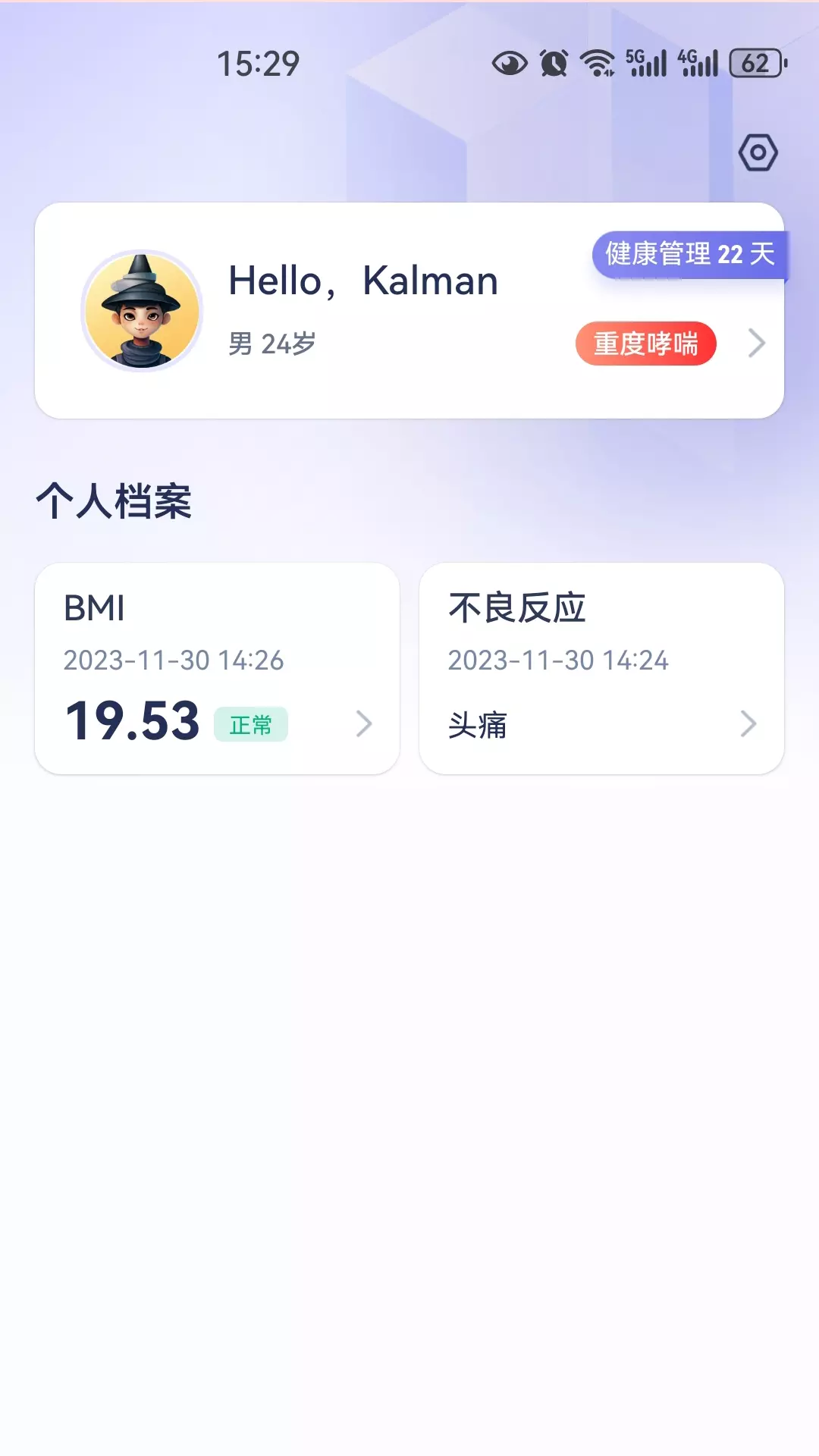Open Kalman's profile card

coord(409,310)
